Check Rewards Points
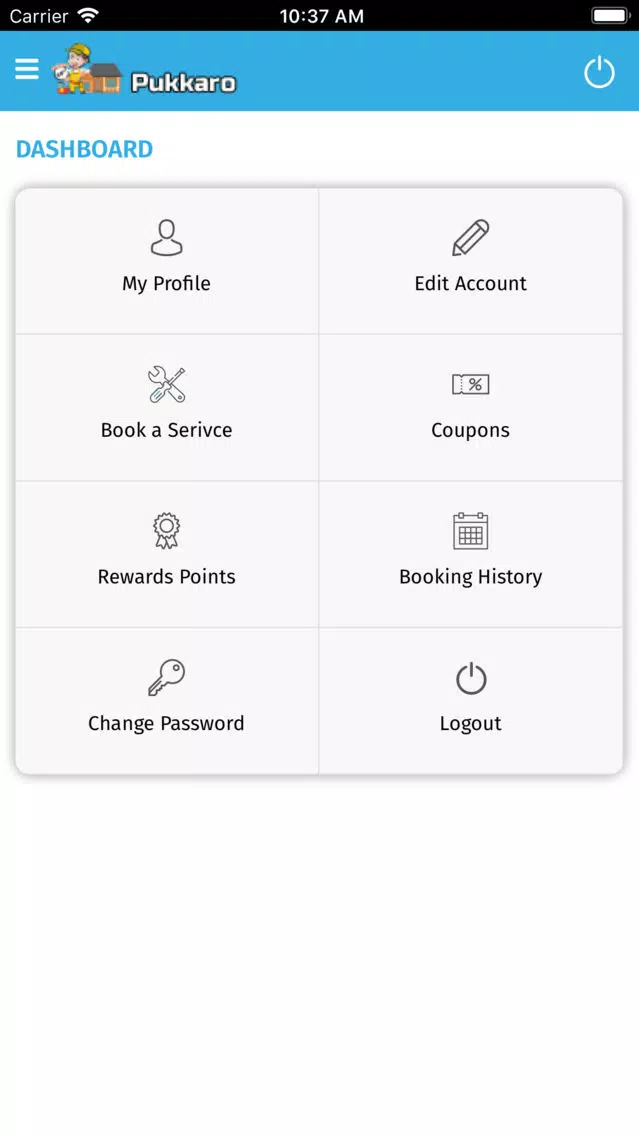Image resolution: width=639 pixels, height=1136 pixels. (x=167, y=555)
